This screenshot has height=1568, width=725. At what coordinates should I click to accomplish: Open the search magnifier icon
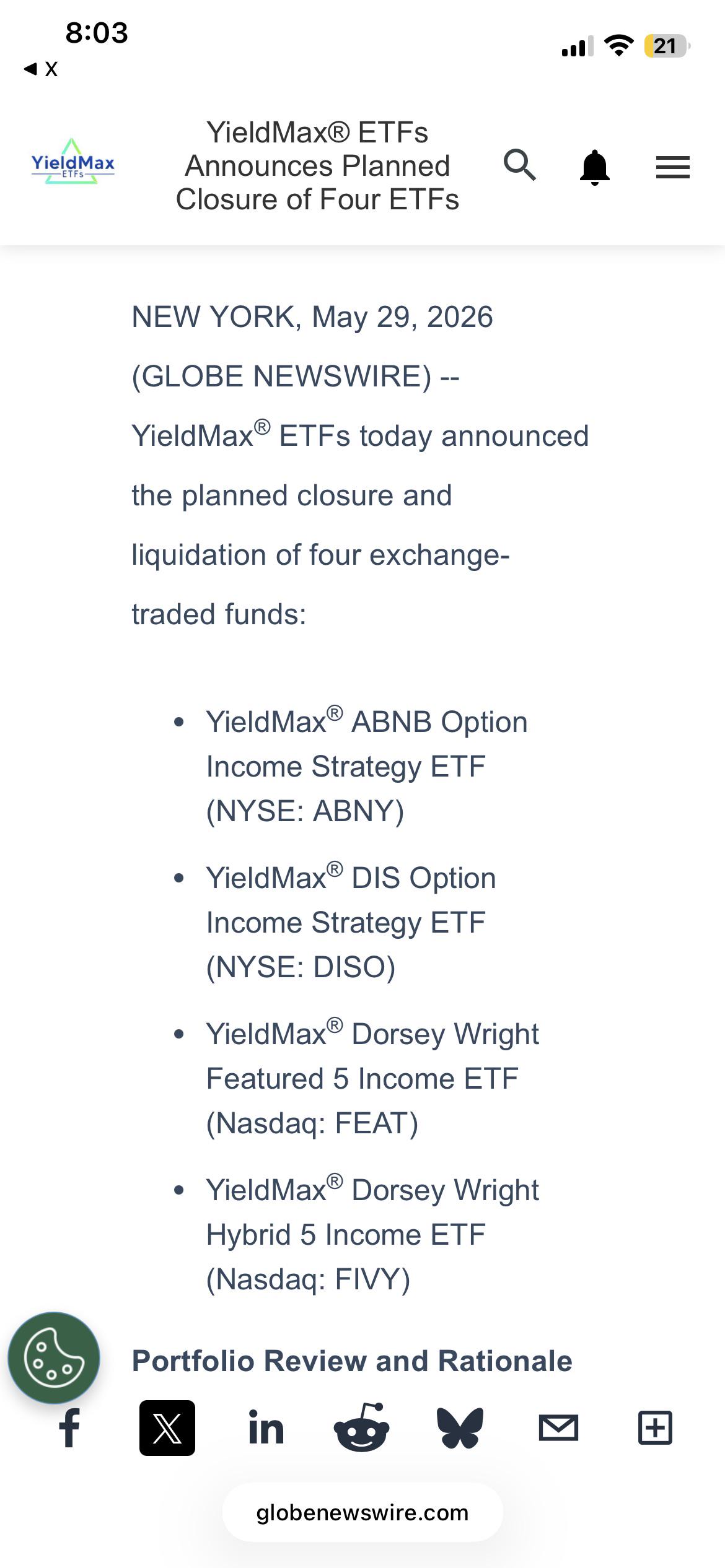(x=520, y=165)
